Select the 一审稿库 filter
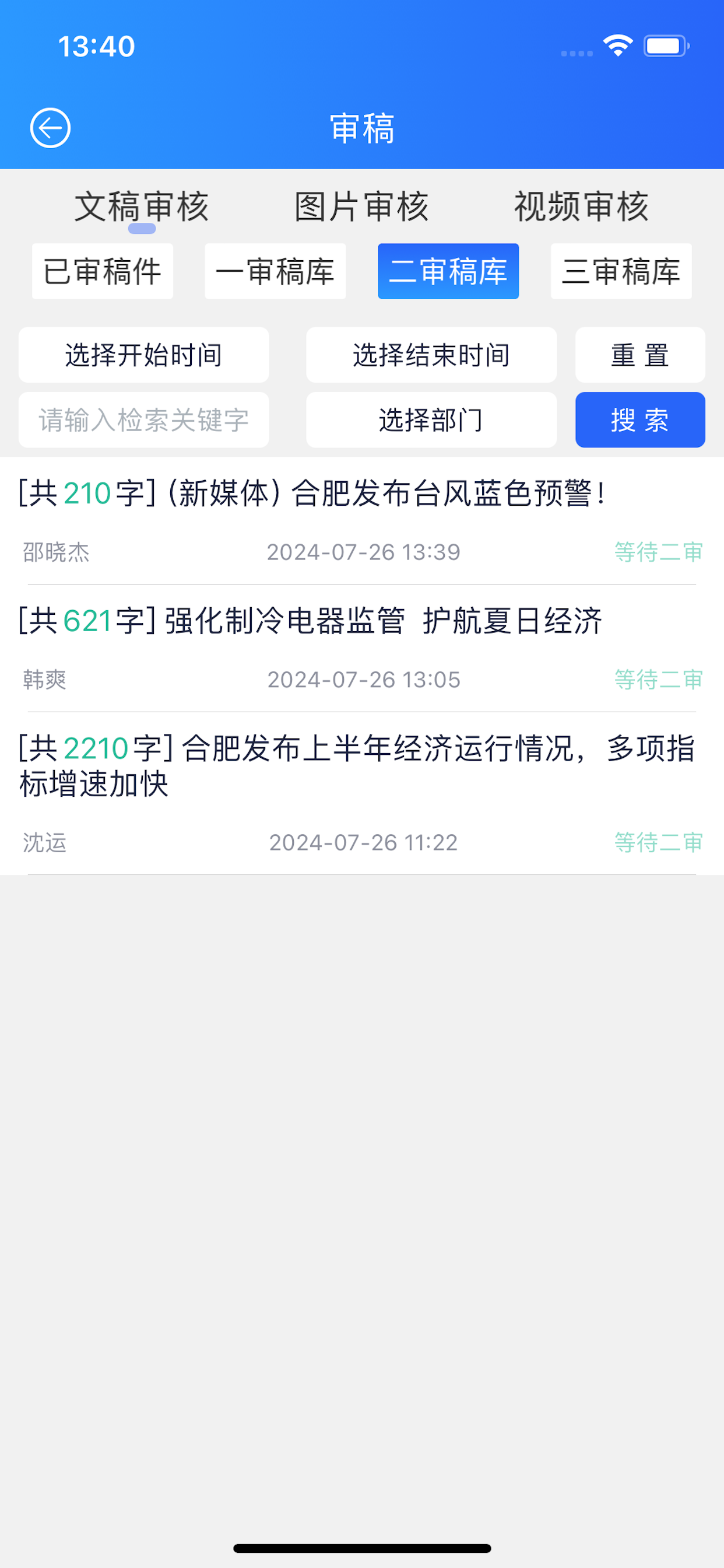 click(276, 271)
